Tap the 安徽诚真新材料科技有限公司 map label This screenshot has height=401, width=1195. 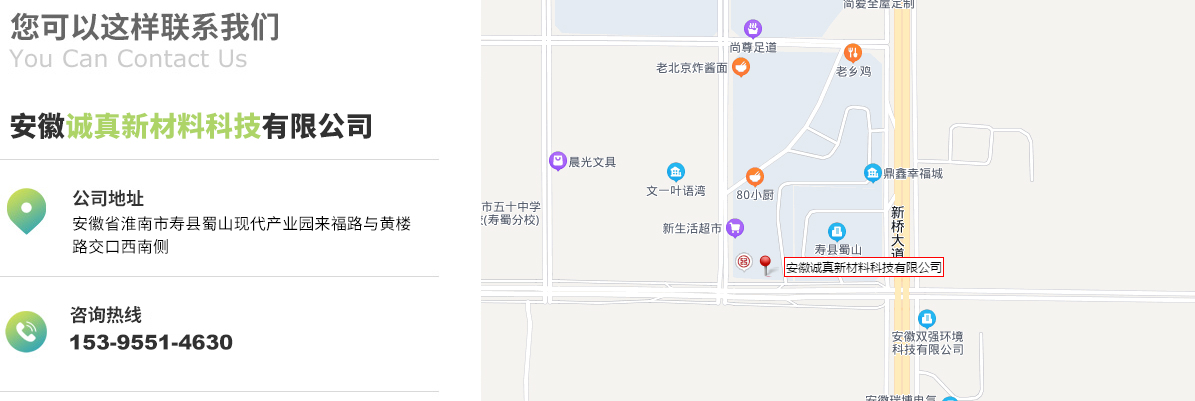(864, 268)
